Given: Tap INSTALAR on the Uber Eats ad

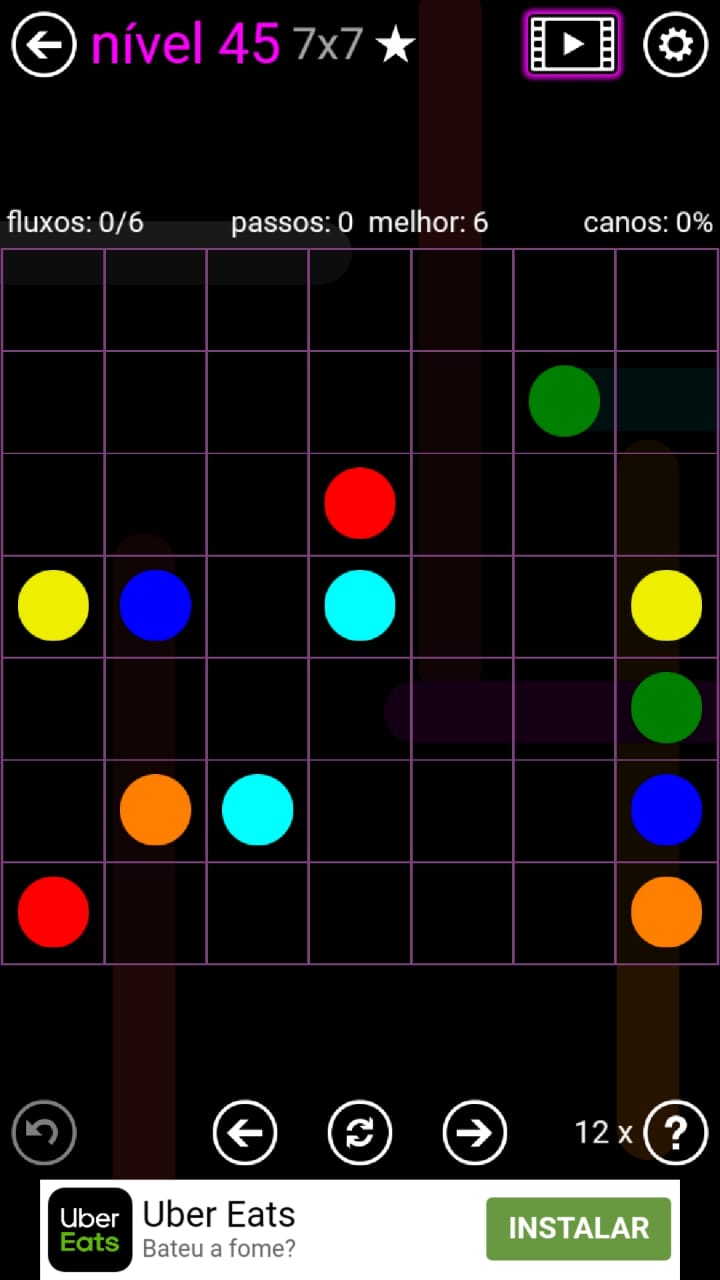Looking at the screenshot, I should [x=578, y=1228].
